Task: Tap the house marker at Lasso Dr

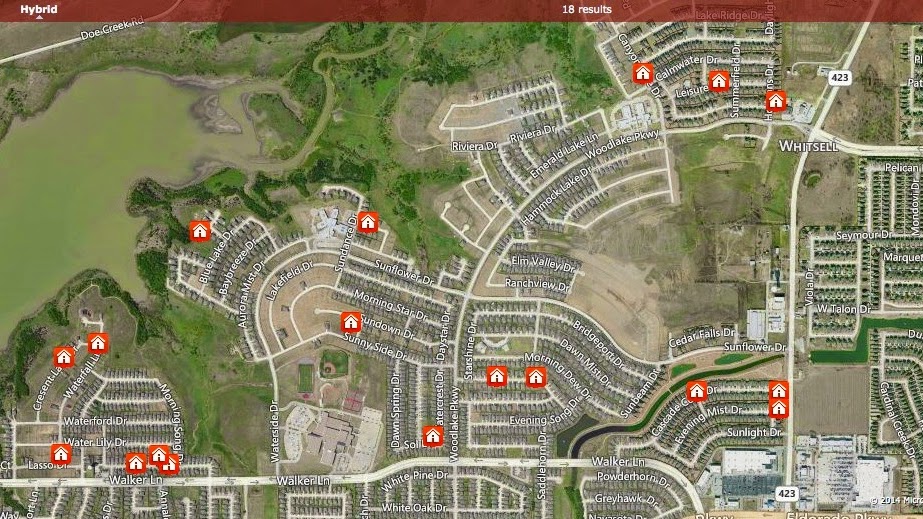Action: point(61,455)
